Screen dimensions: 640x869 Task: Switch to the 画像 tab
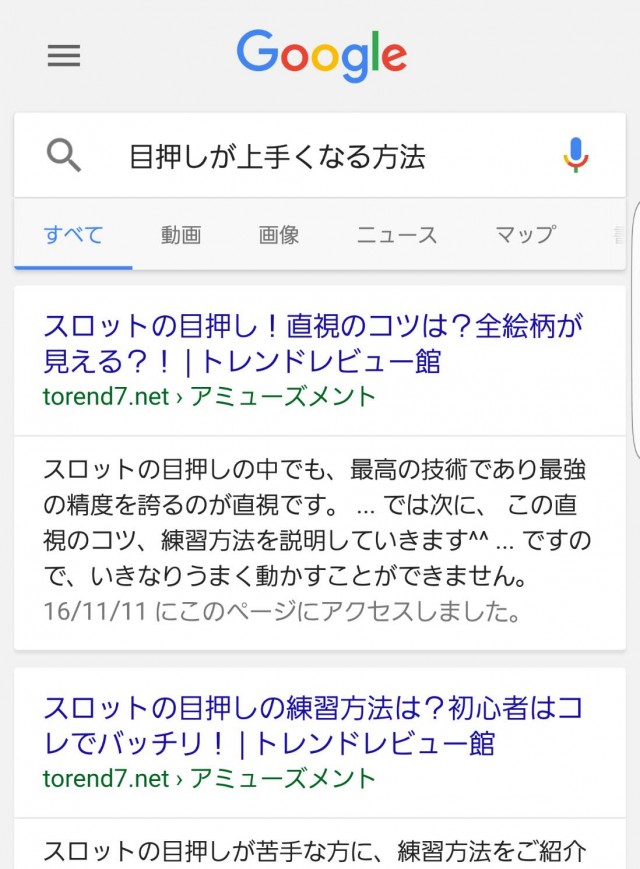click(x=279, y=235)
